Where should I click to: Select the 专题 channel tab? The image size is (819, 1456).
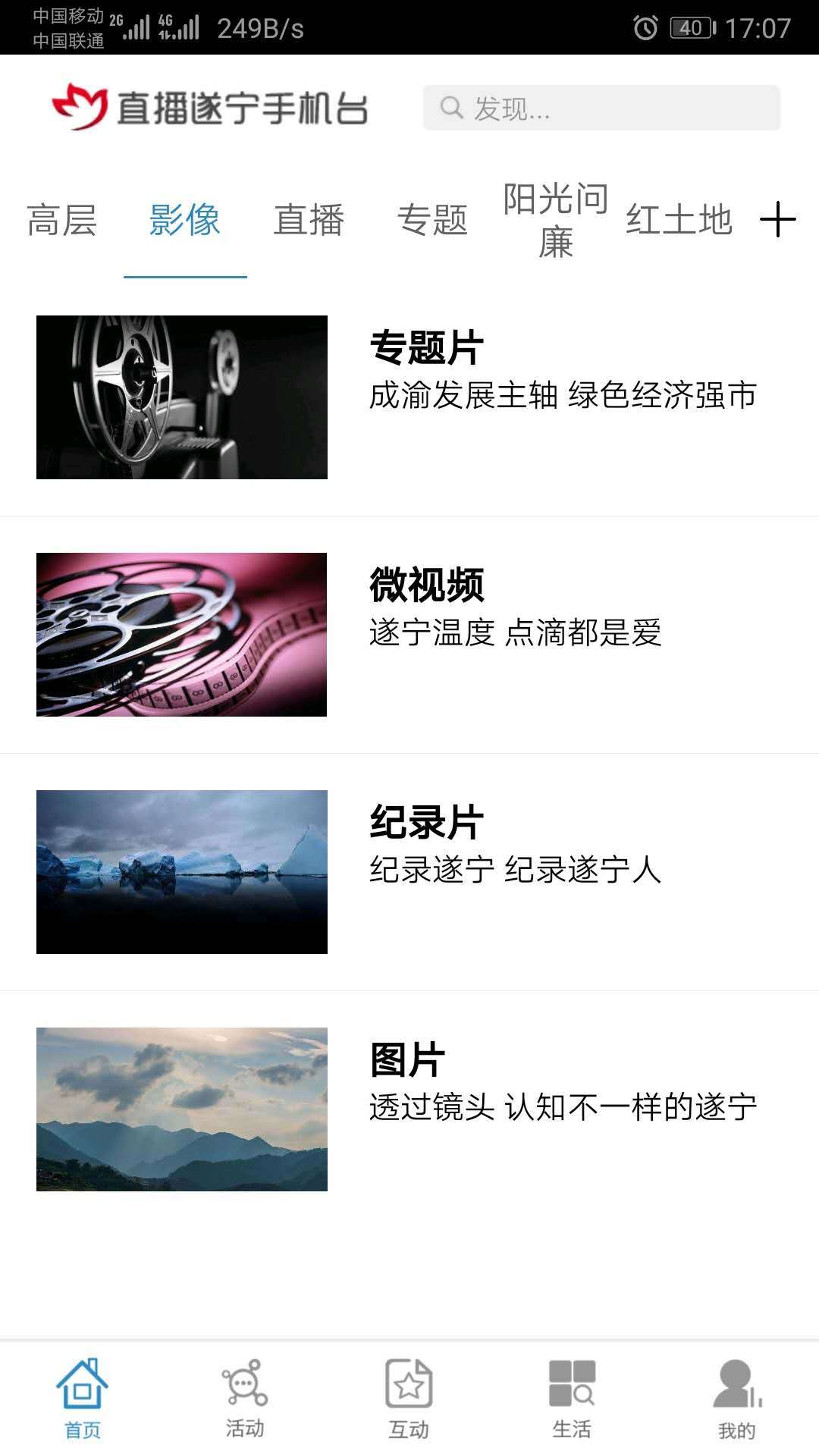point(434,221)
